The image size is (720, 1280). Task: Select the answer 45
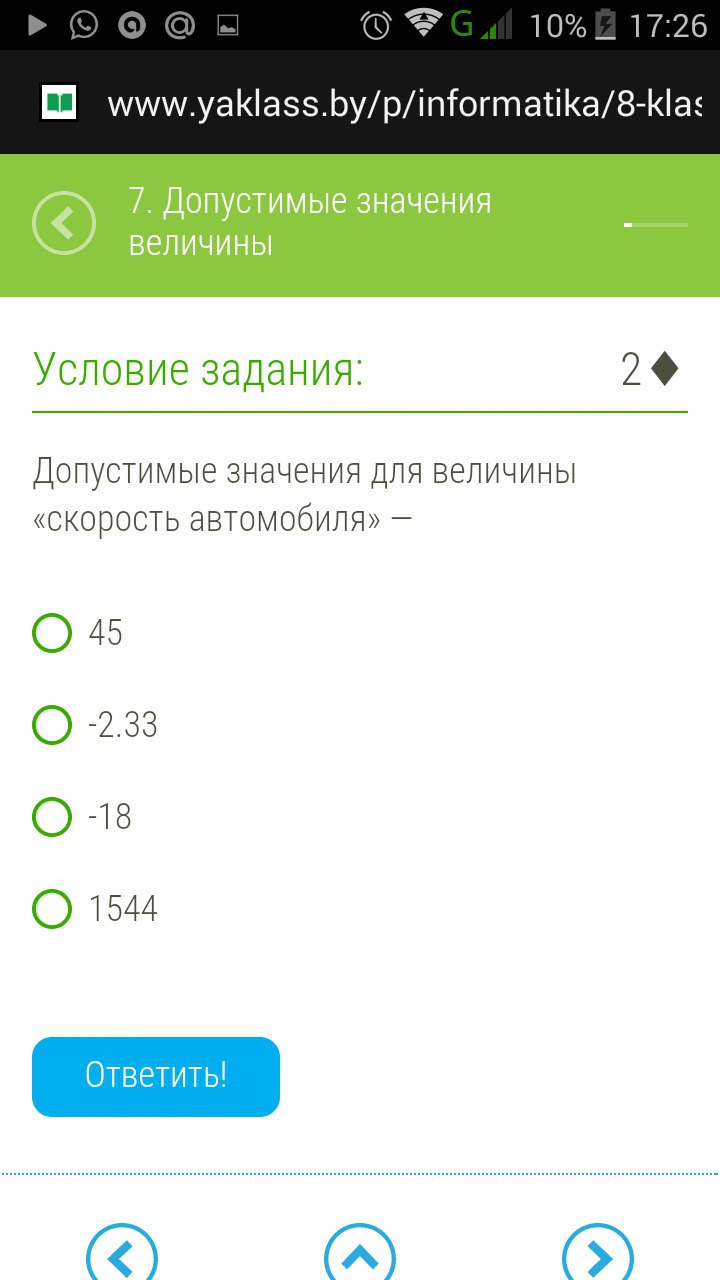tap(52, 633)
